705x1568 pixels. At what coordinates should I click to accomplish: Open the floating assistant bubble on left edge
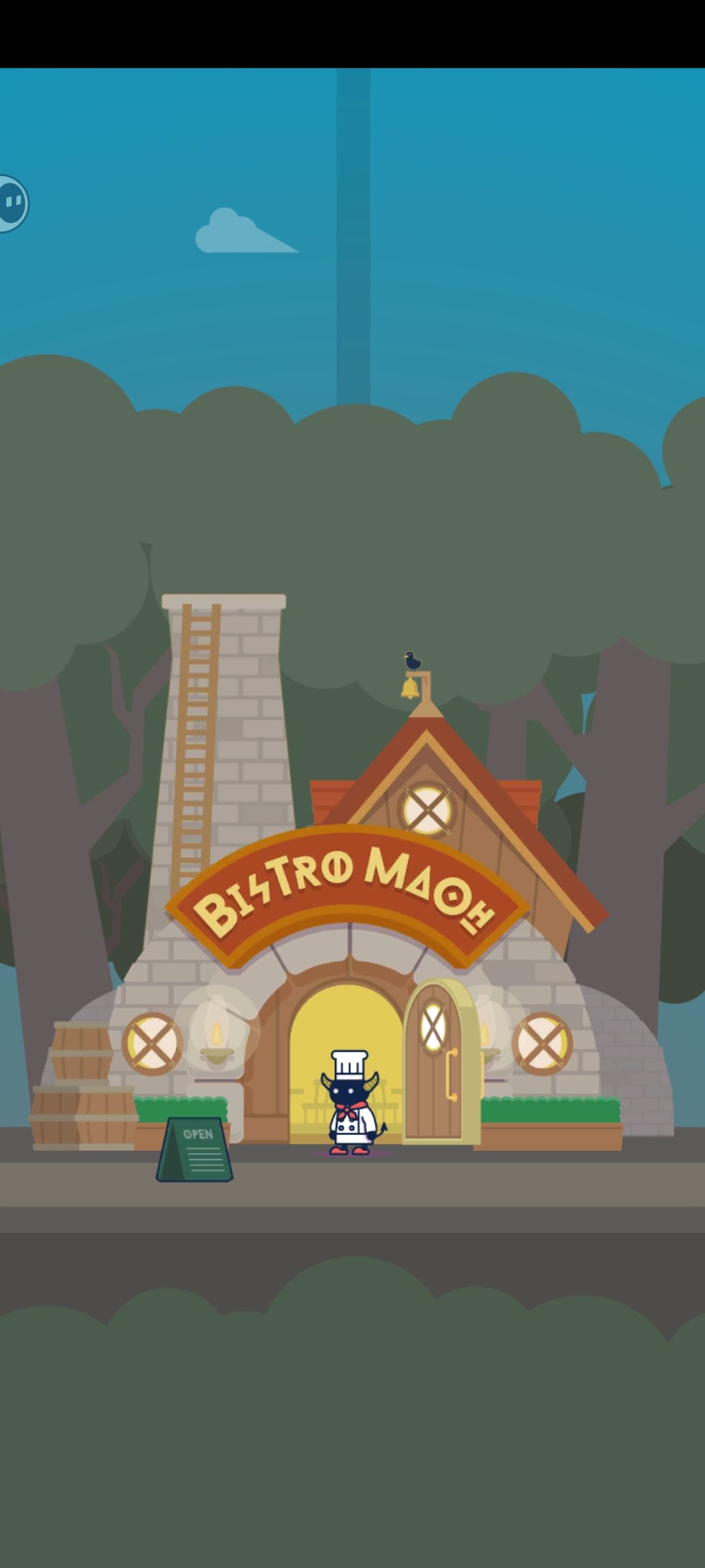click(x=12, y=203)
